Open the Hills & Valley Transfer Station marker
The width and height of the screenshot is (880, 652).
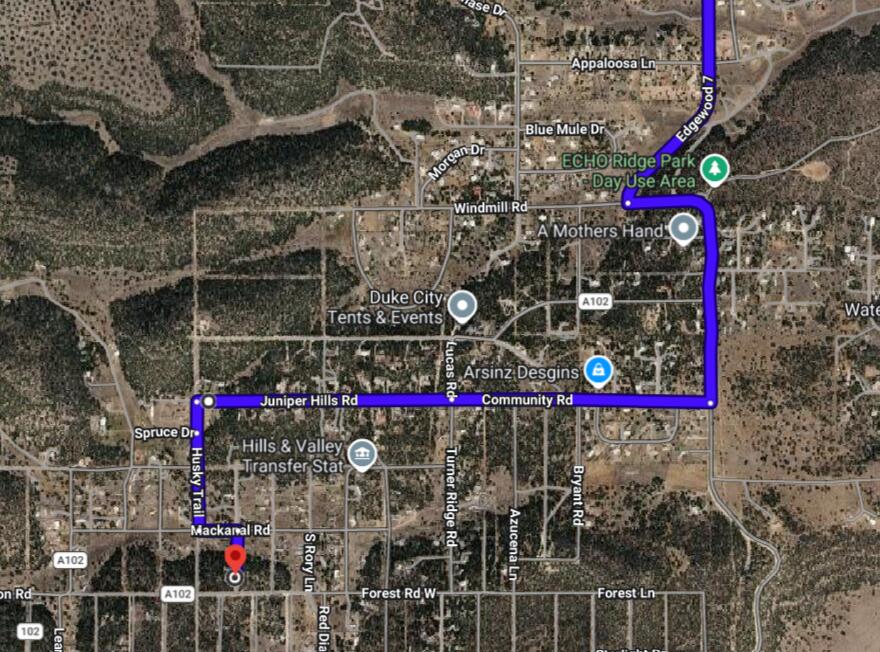[x=361, y=455]
